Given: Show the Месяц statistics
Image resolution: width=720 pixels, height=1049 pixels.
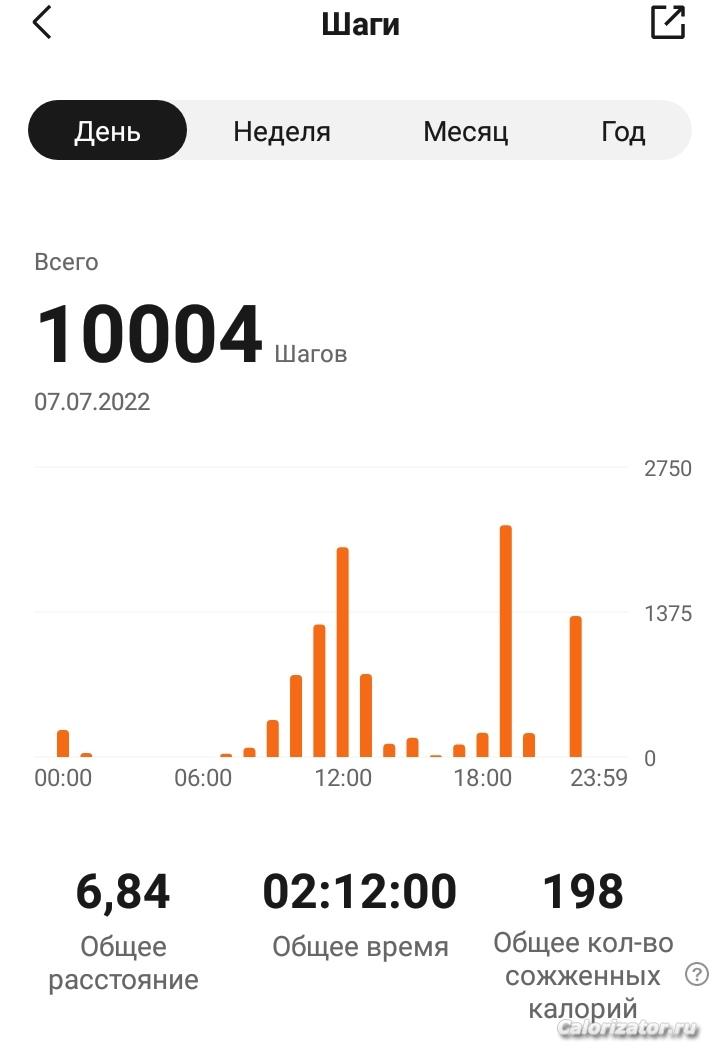Looking at the screenshot, I should [465, 131].
